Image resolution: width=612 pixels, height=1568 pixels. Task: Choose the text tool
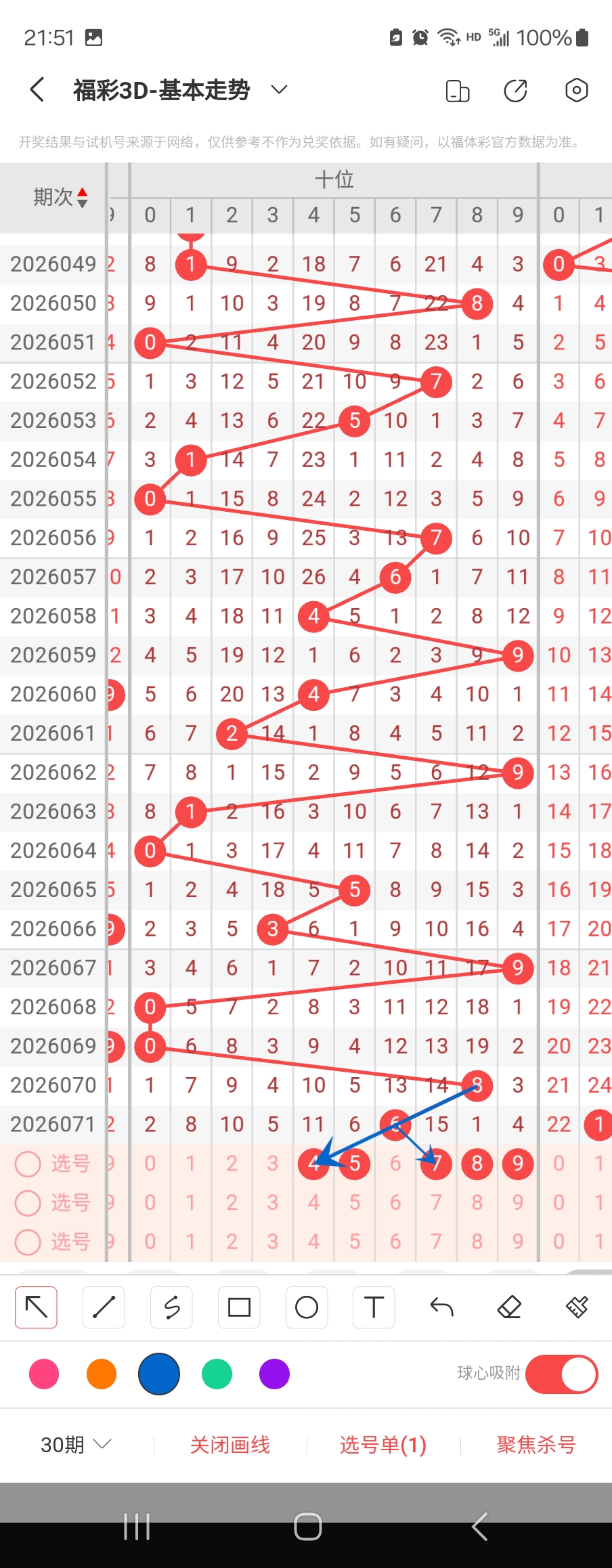374,1307
